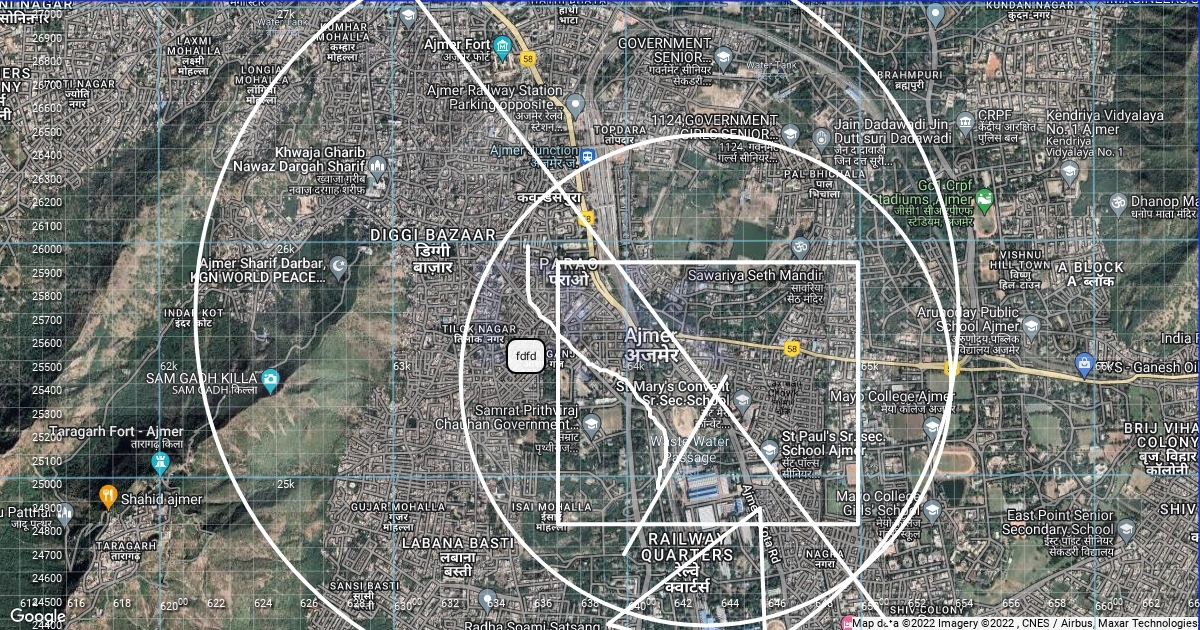The height and width of the screenshot is (630, 1200).
Task: Select St Mary's Convent Sr Sec School pin
Action: click(742, 401)
